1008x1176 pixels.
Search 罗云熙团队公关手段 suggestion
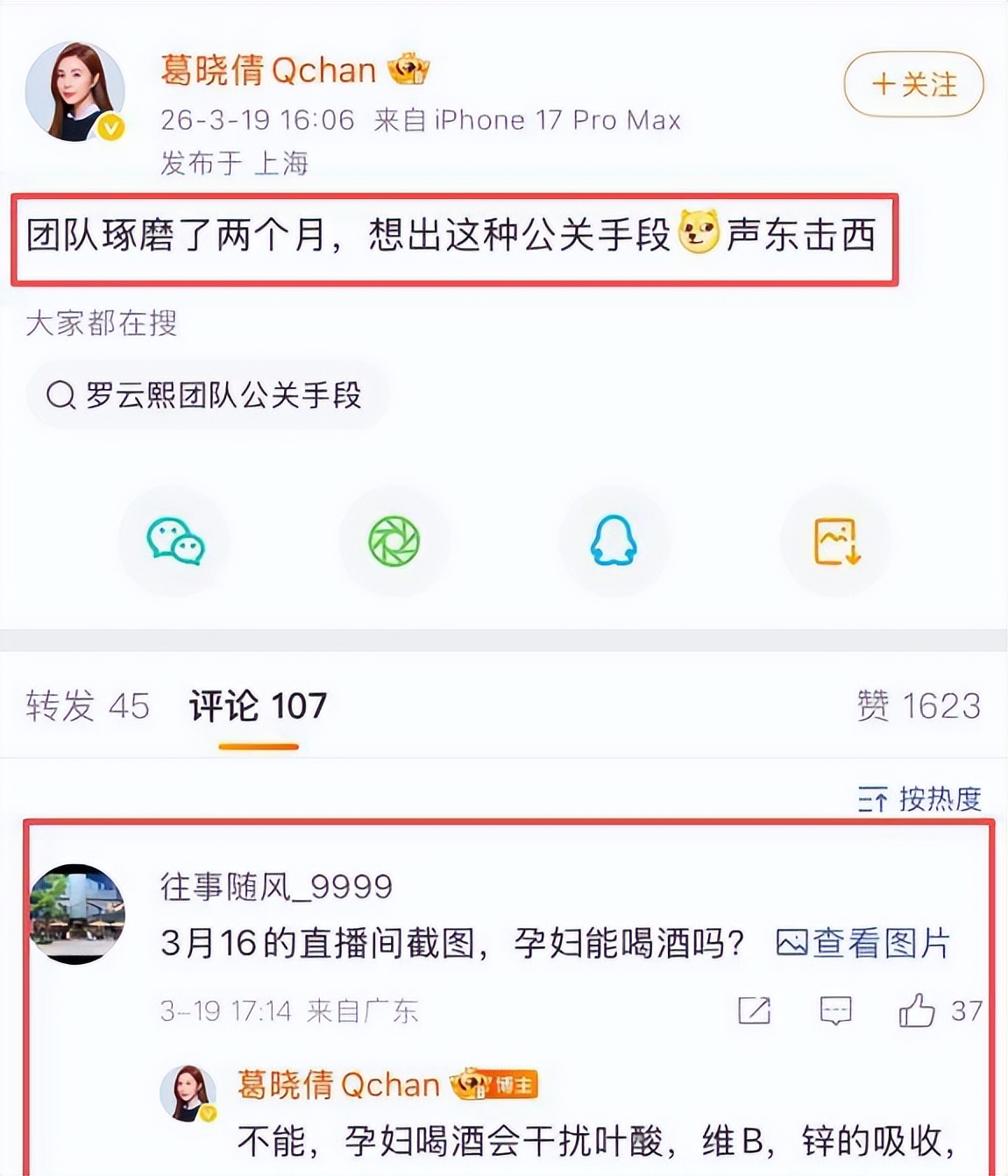208,395
